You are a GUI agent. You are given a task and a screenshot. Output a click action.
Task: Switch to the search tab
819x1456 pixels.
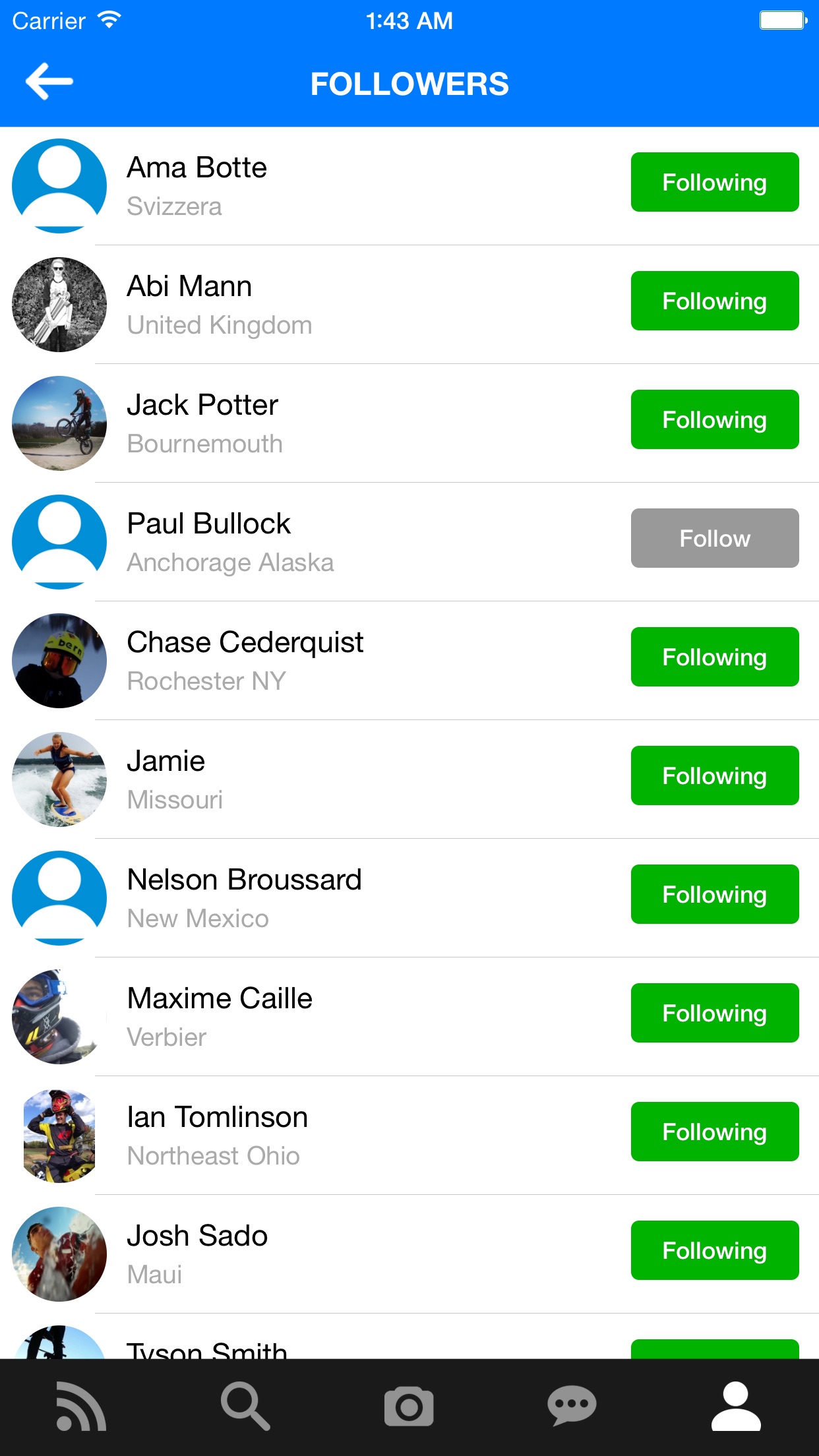tap(245, 1406)
